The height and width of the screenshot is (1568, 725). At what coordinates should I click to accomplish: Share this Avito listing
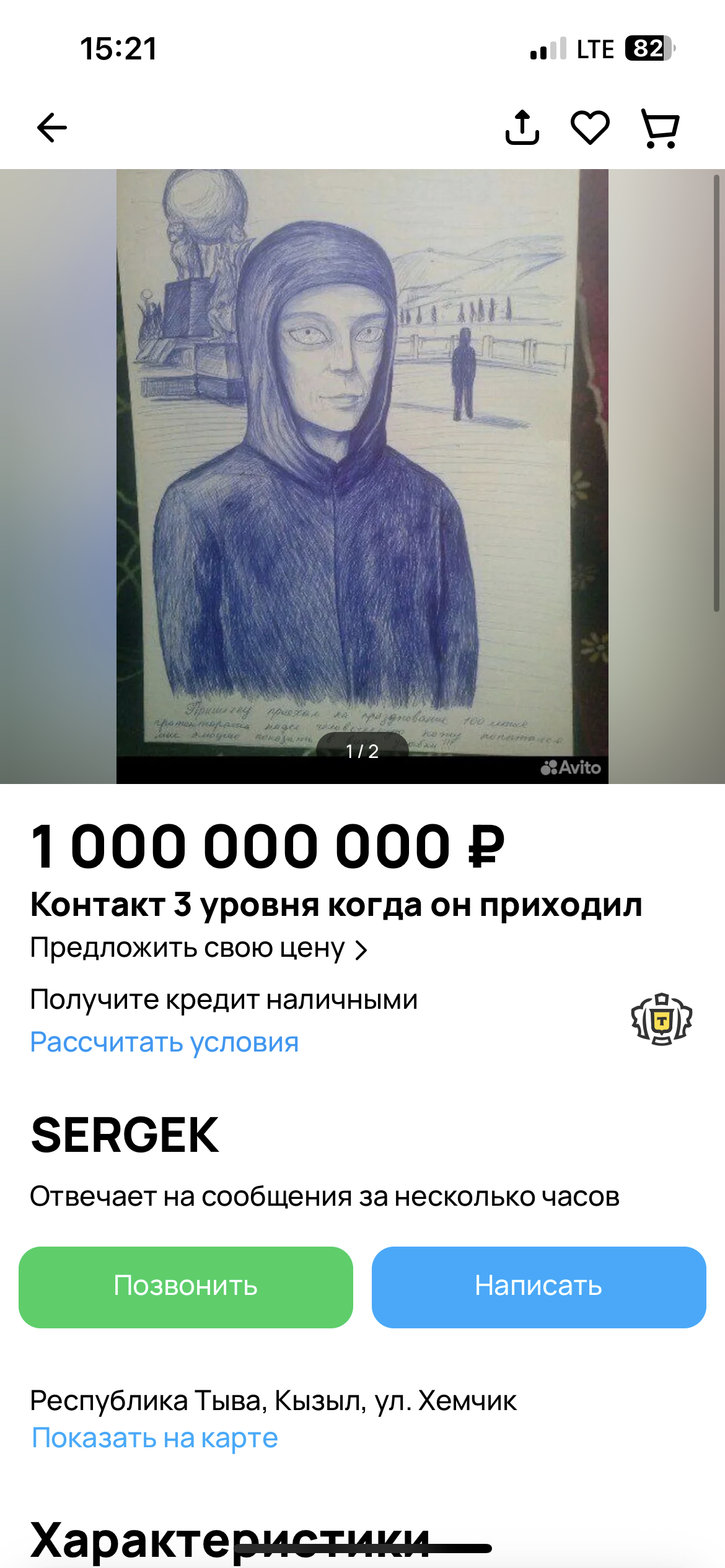click(522, 128)
